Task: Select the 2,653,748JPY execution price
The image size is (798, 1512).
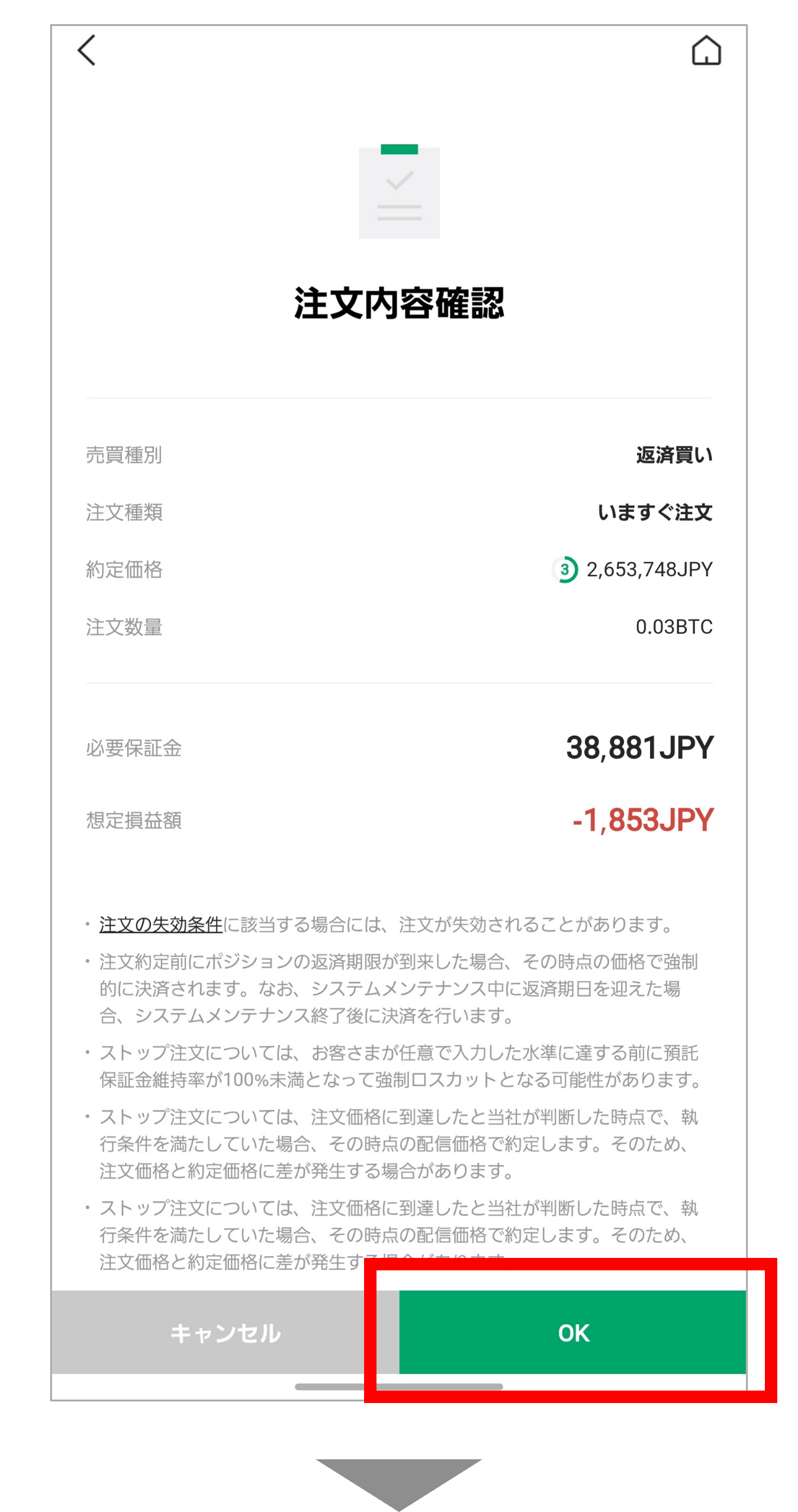Action: (649, 570)
